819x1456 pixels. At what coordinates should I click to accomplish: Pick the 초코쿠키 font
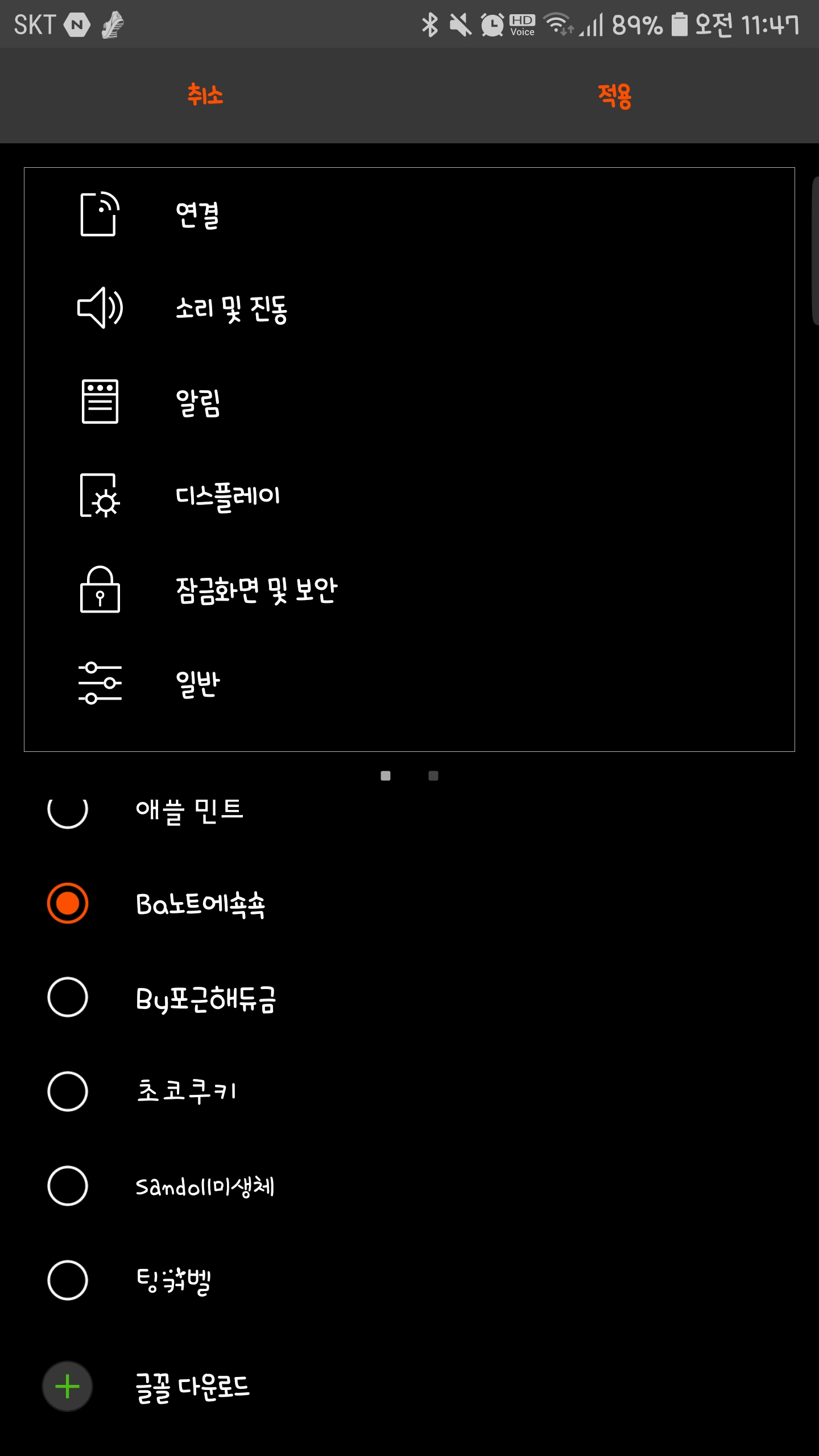[x=68, y=1091]
